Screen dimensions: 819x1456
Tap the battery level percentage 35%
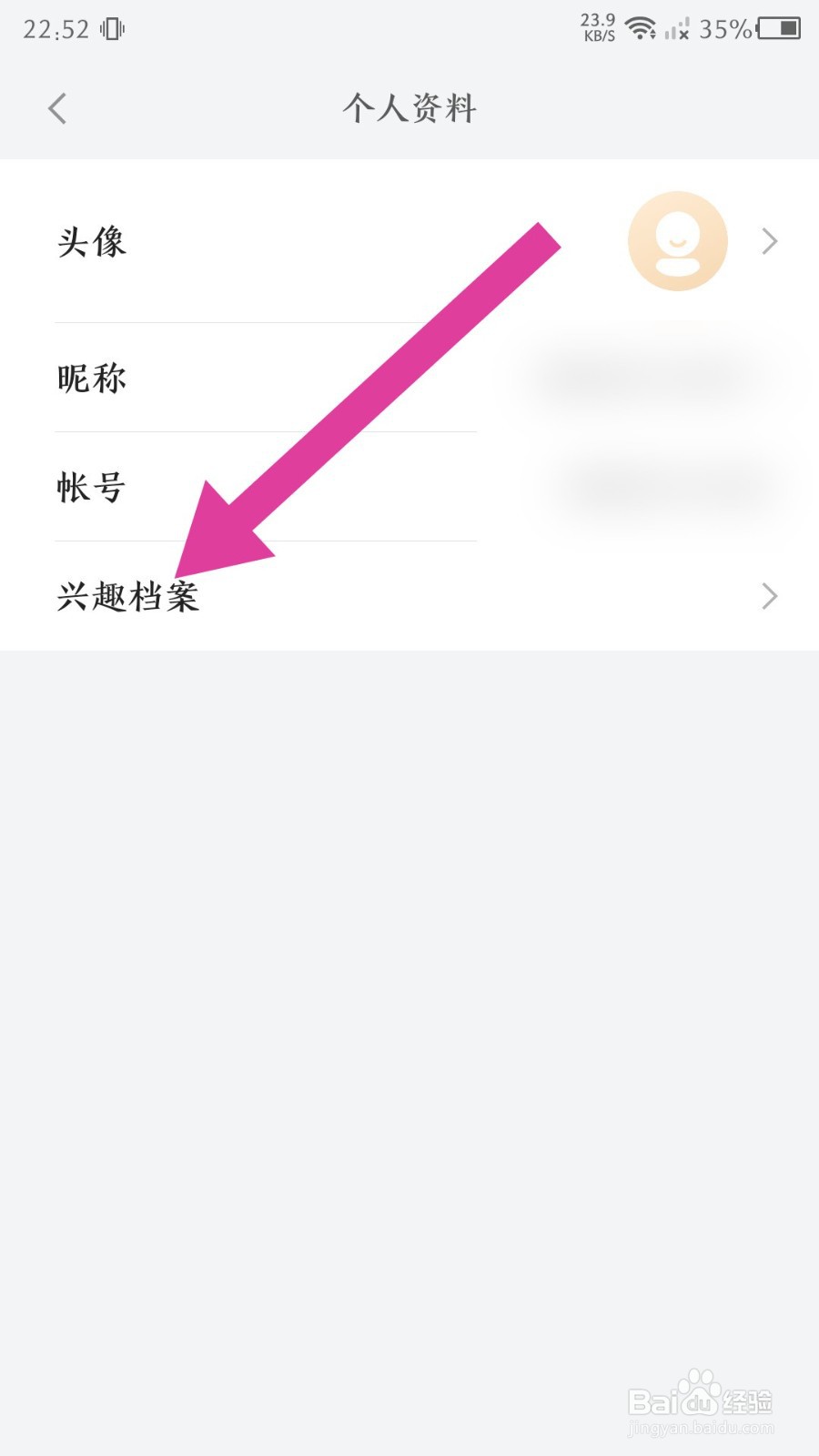click(x=723, y=30)
